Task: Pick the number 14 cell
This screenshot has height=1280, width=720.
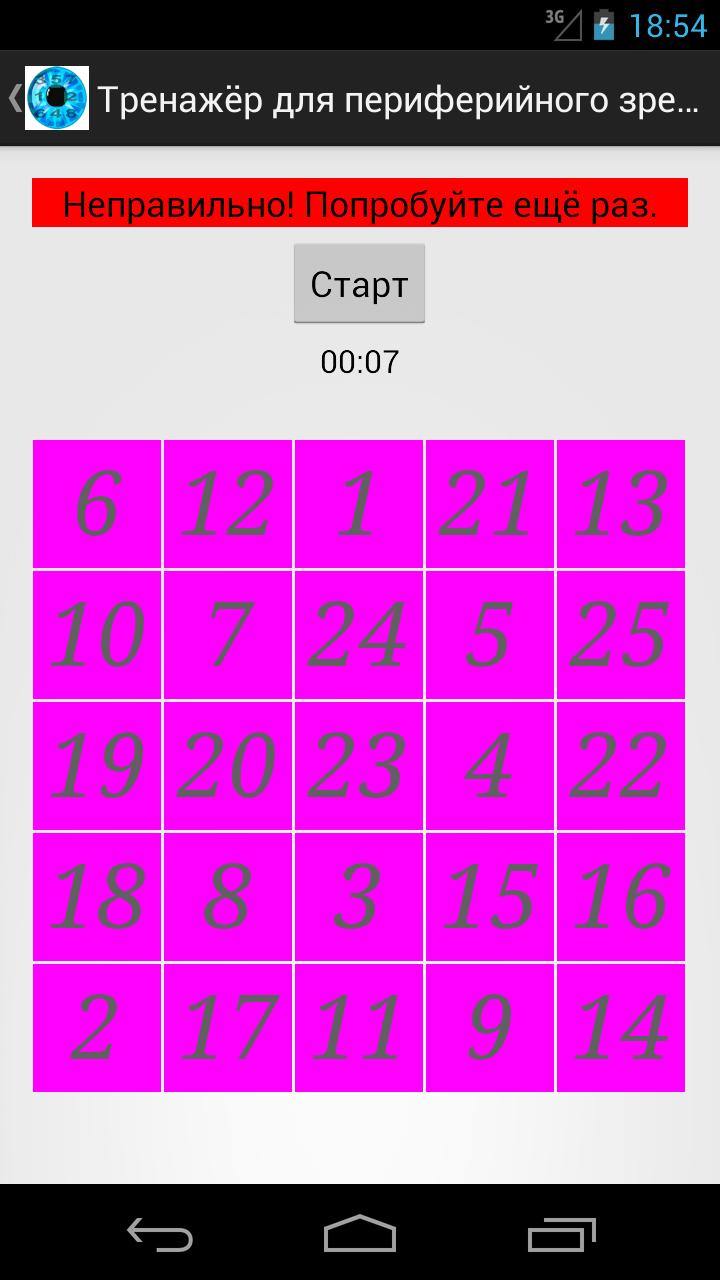Action: pos(621,1028)
